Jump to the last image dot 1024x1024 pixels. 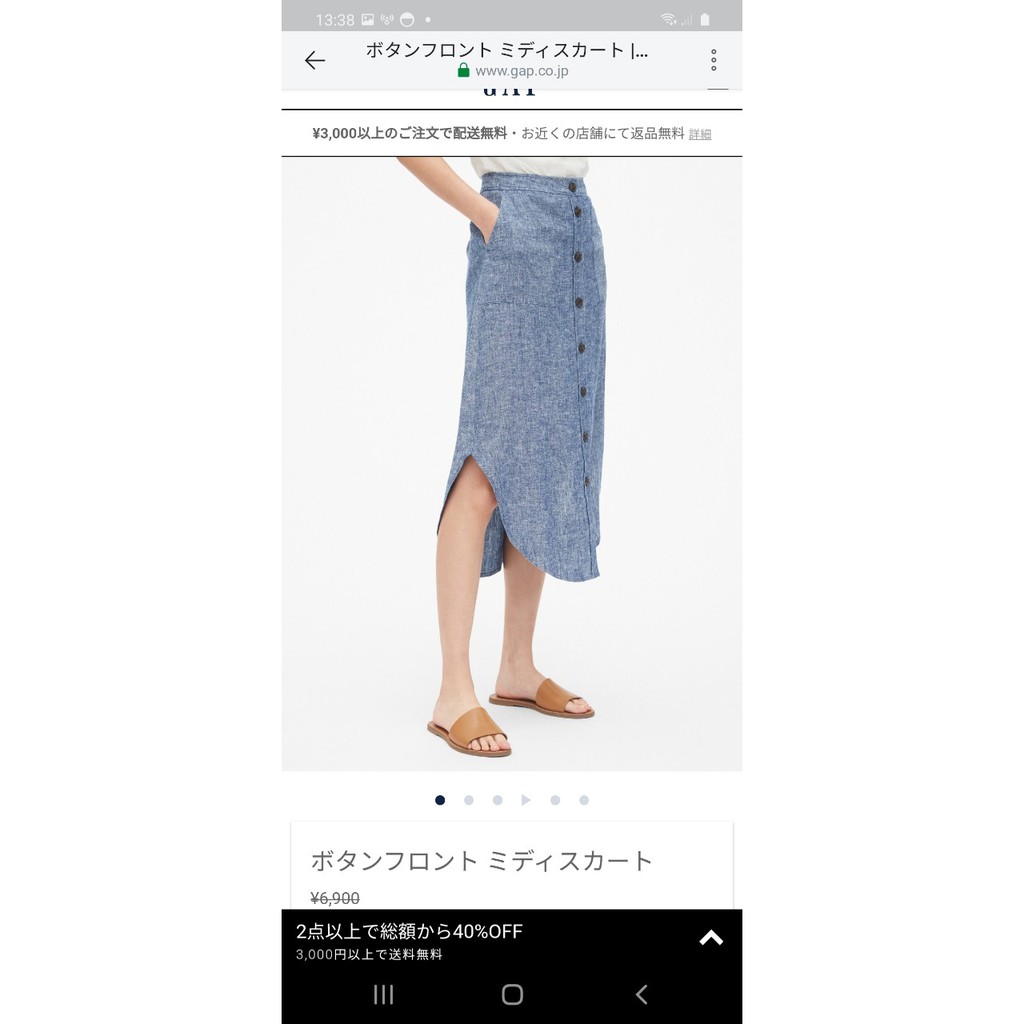point(584,800)
